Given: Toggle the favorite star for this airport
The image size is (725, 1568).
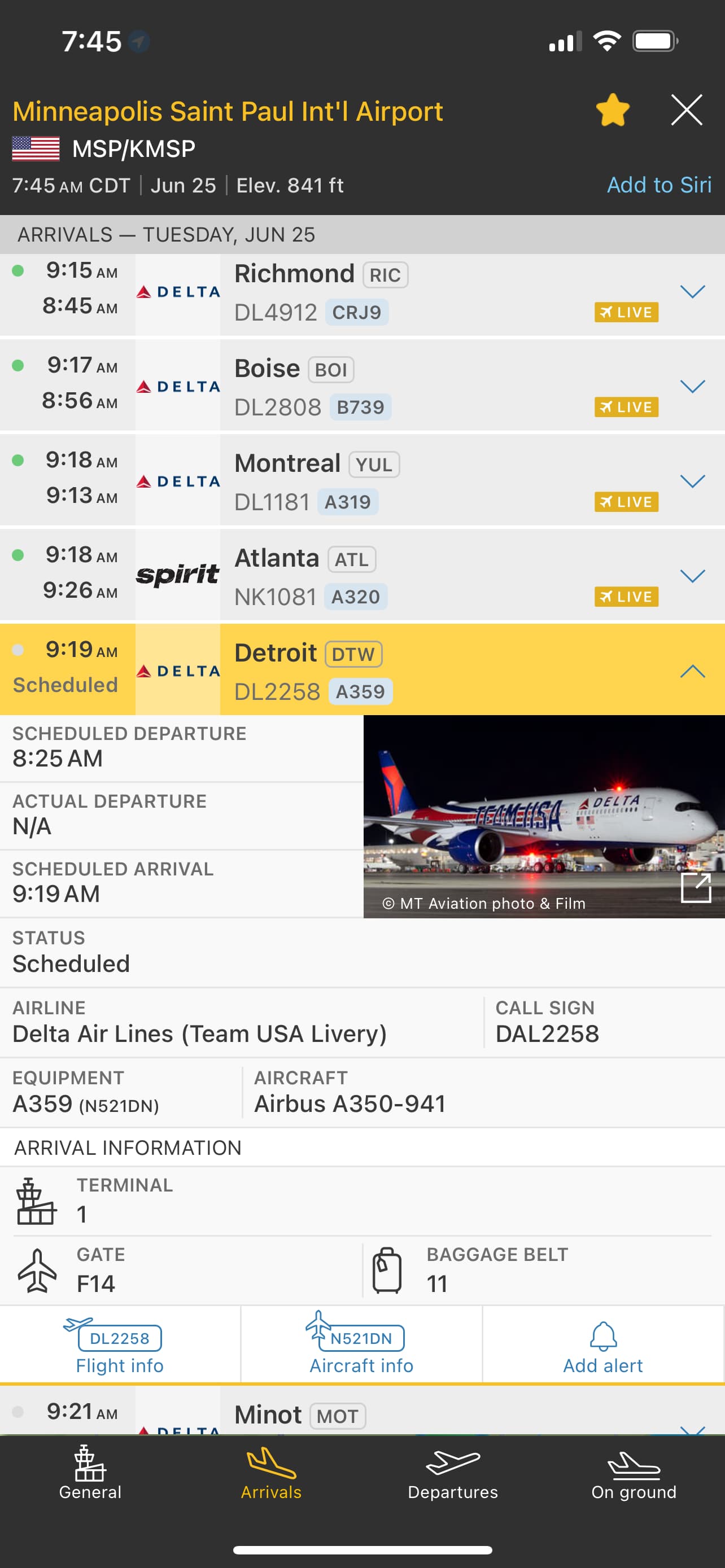Looking at the screenshot, I should pos(612,111).
